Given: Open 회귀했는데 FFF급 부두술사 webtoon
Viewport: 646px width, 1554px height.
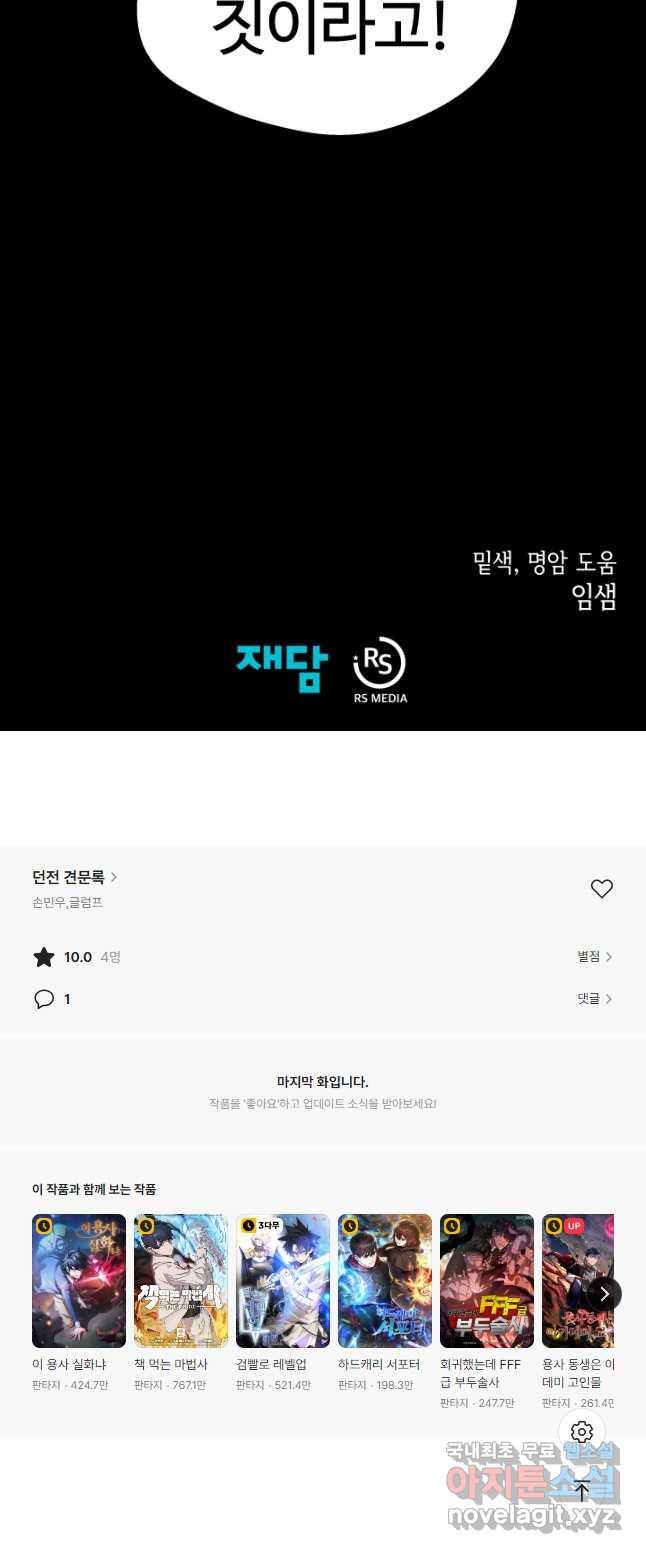Looking at the screenshot, I should pyautogui.click(x=487, y=1281).
